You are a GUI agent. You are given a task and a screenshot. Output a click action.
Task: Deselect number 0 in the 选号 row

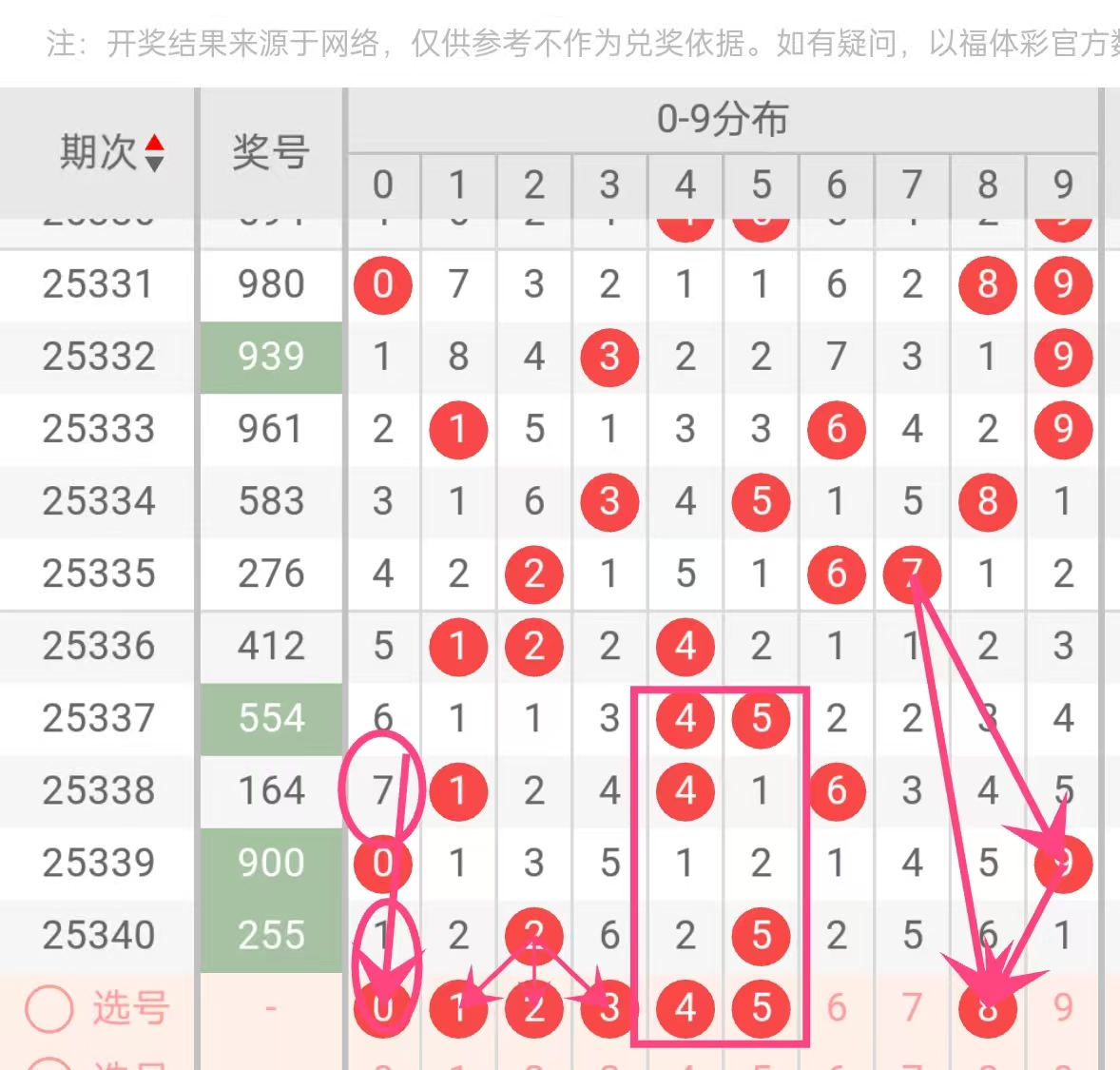[x=382, y=1008]
